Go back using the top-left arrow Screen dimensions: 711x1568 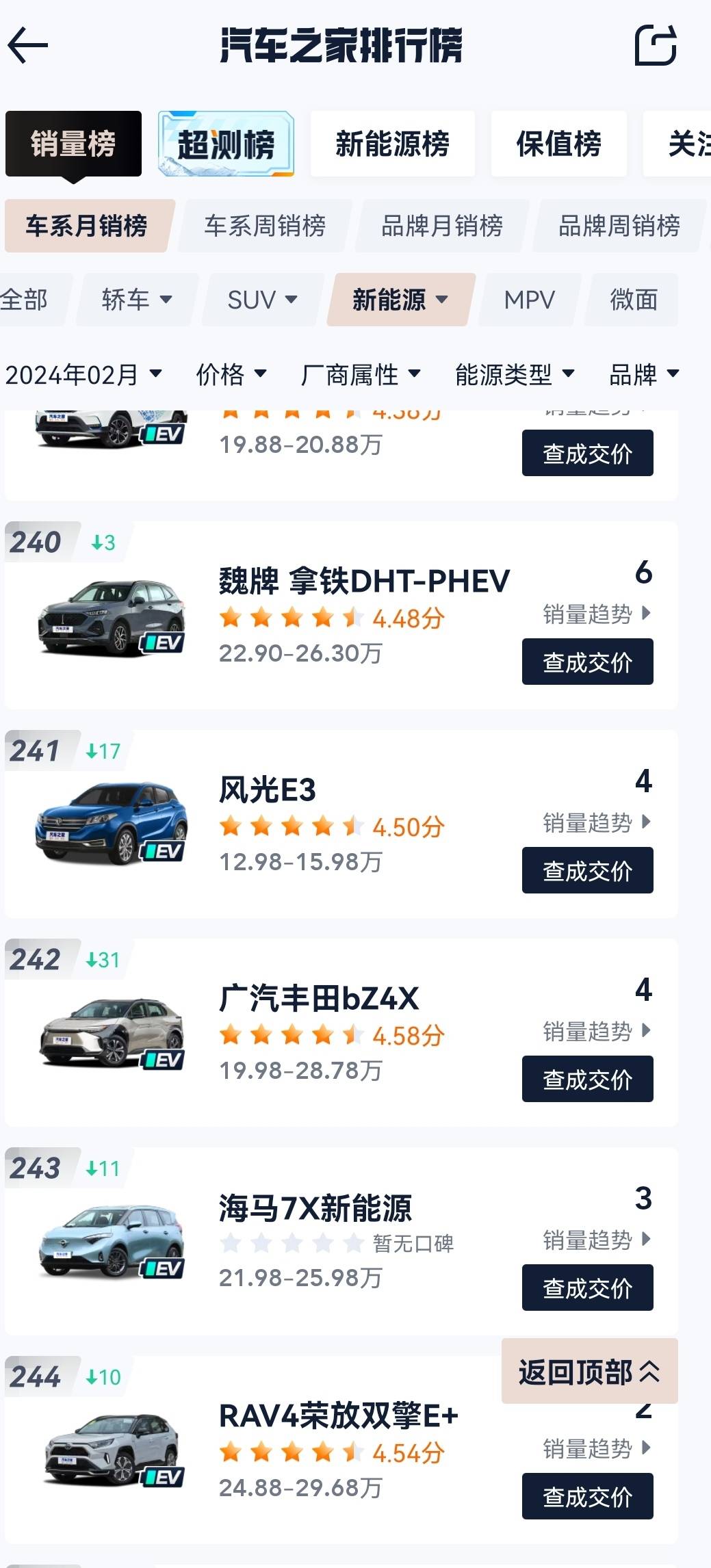28,45
